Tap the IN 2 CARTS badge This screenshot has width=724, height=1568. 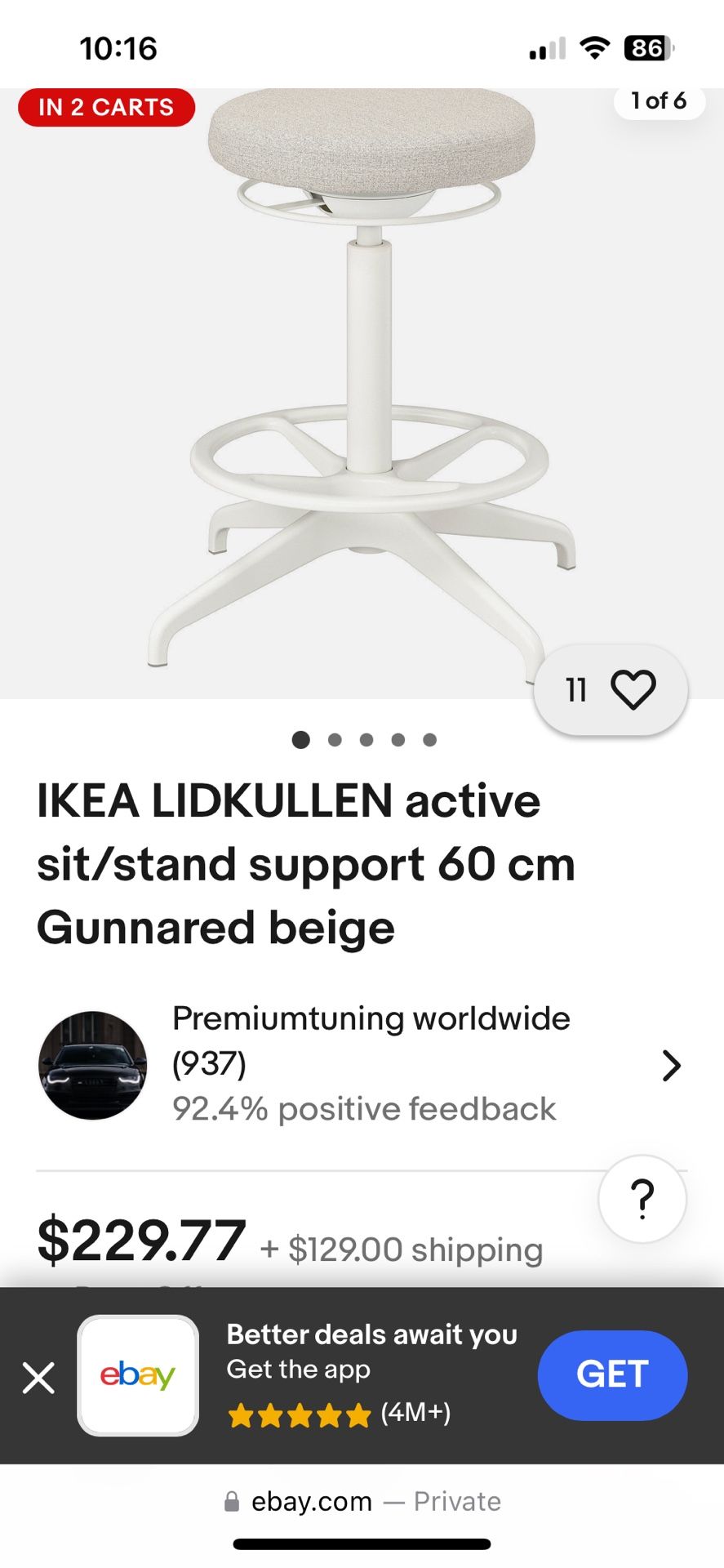[106, 107]
